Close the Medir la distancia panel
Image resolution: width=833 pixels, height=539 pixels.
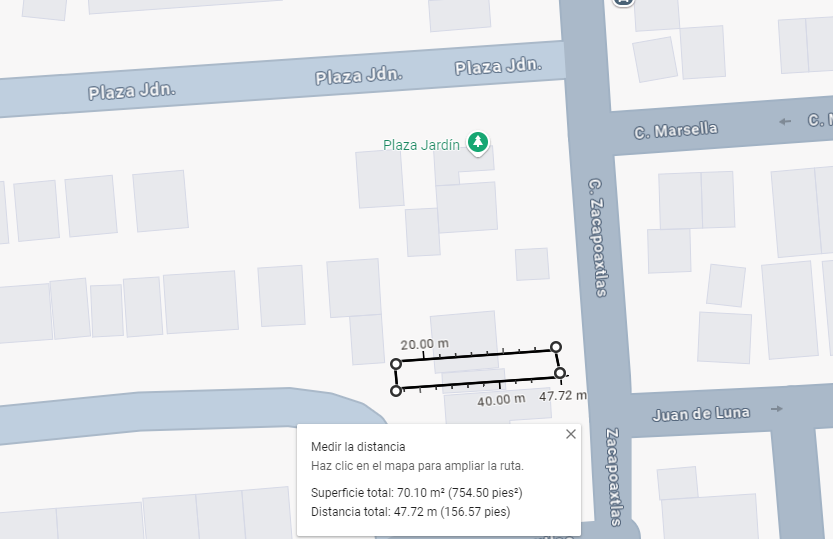(570, 434)
